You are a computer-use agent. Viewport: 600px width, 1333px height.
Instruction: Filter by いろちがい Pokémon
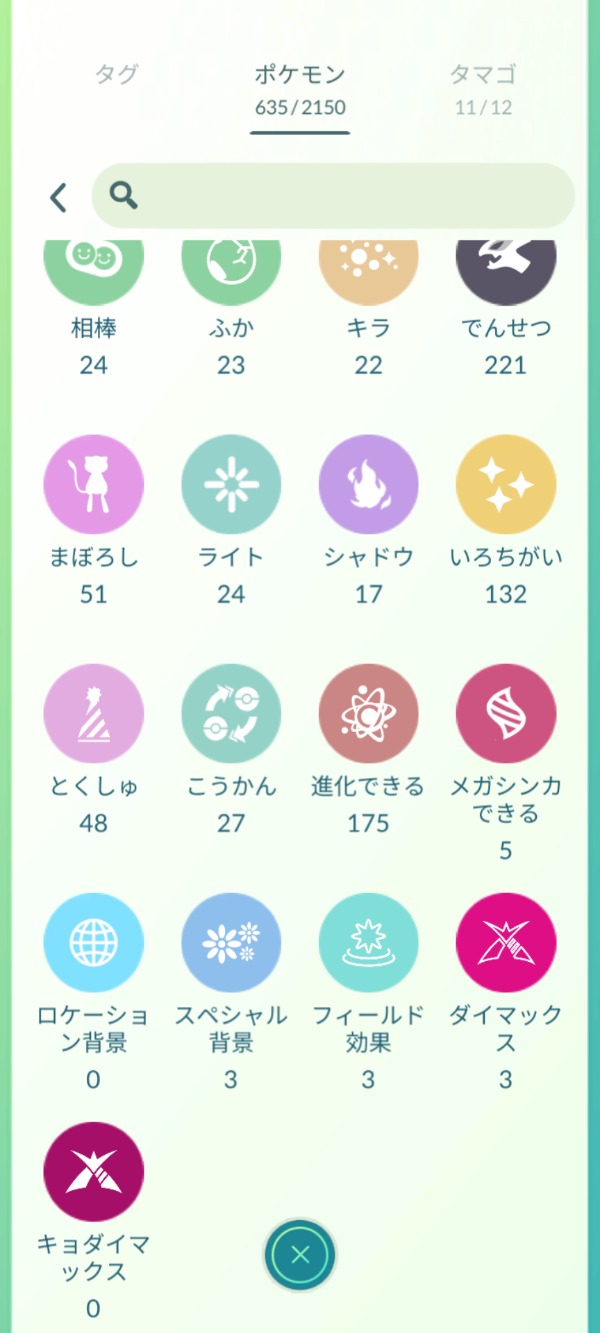(x=505, y=485)
